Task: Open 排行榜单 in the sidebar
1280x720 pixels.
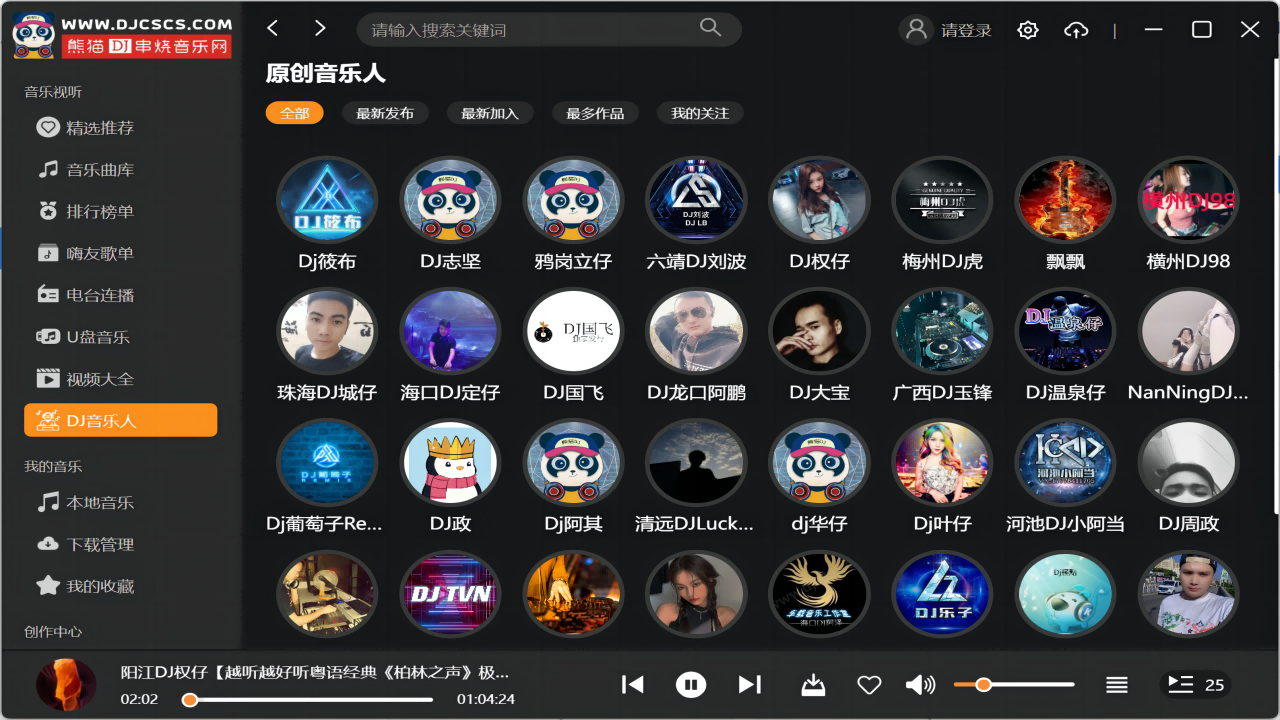Action: (x=100, y=212)
